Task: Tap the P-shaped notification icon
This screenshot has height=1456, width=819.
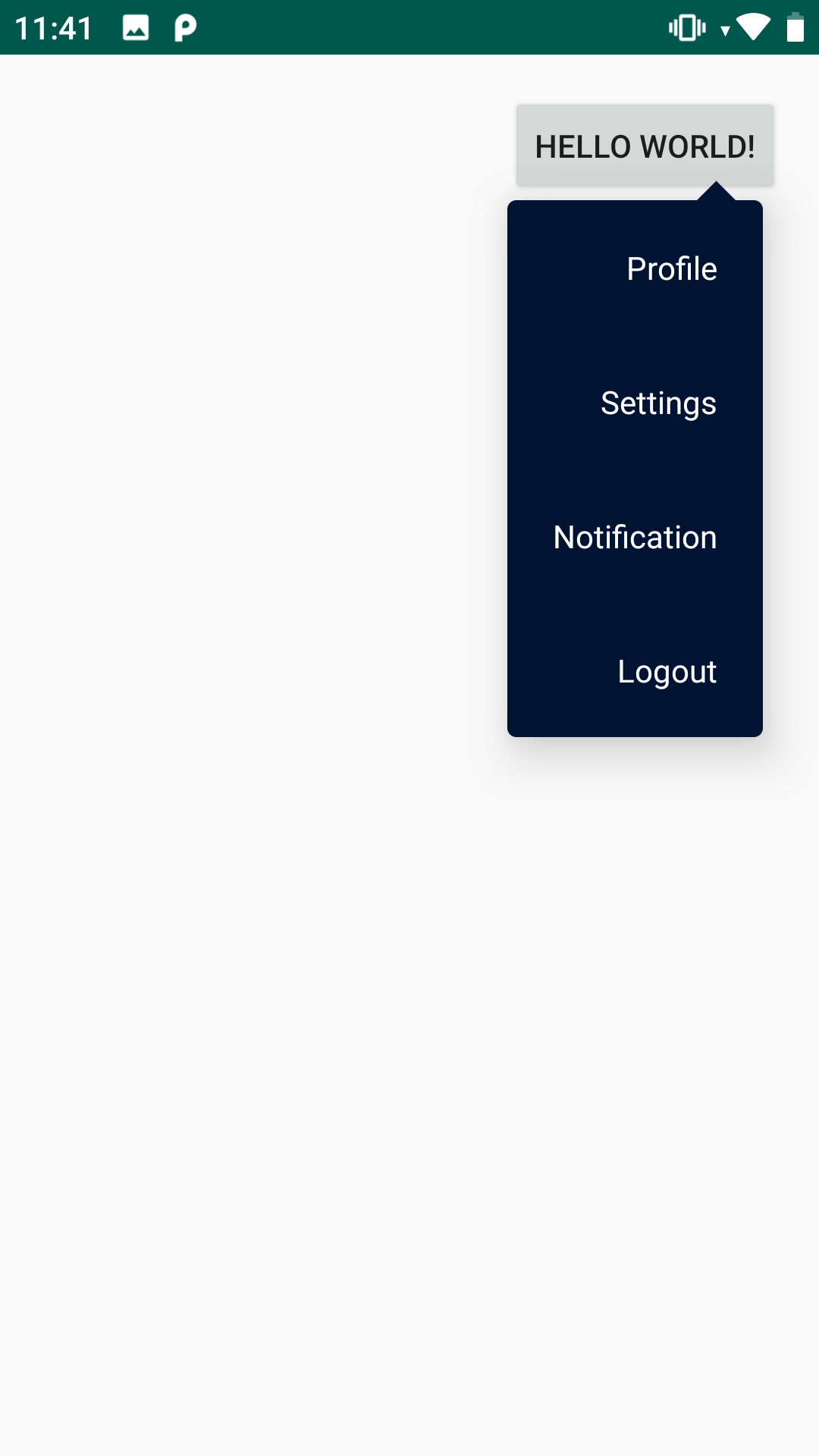Action: (x=184, y=27)
